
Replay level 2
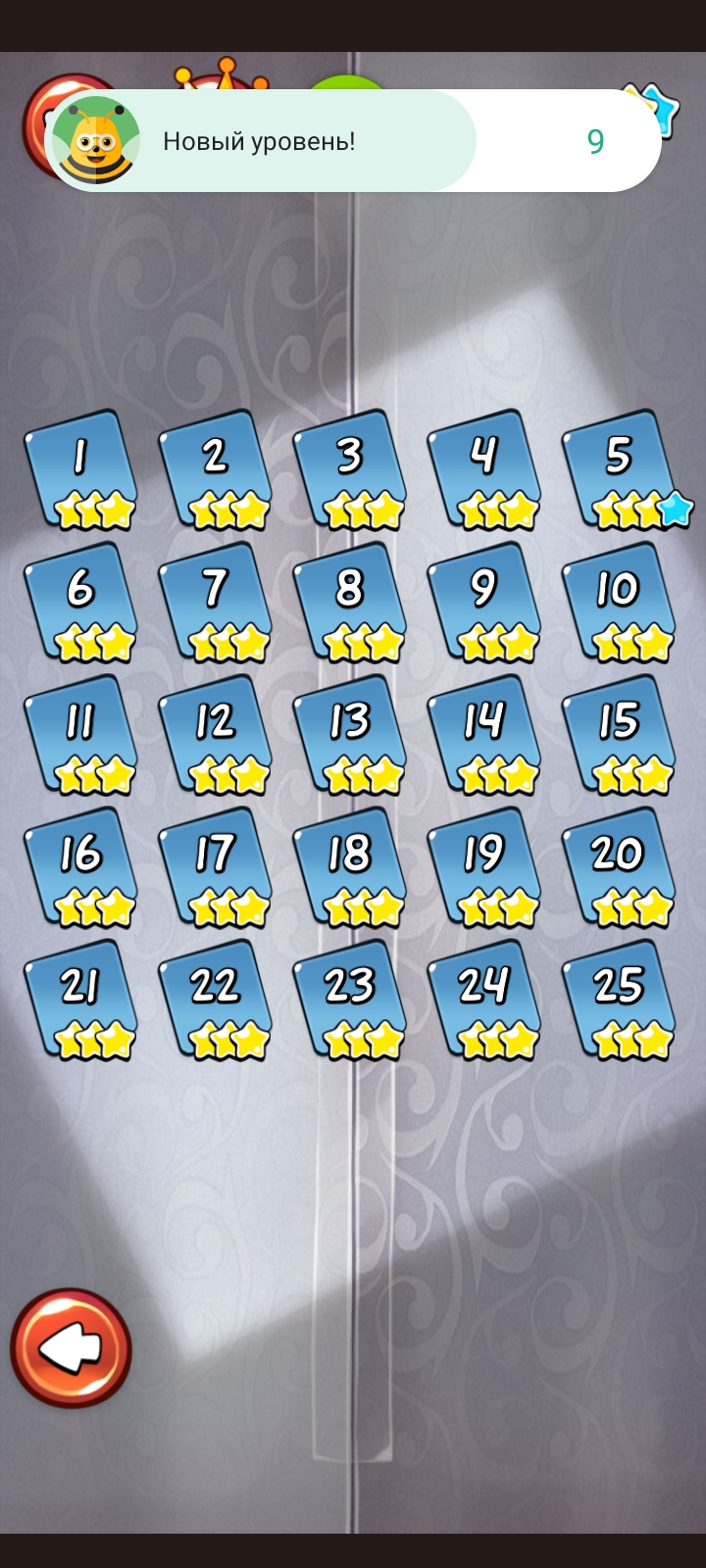[217, 469]
